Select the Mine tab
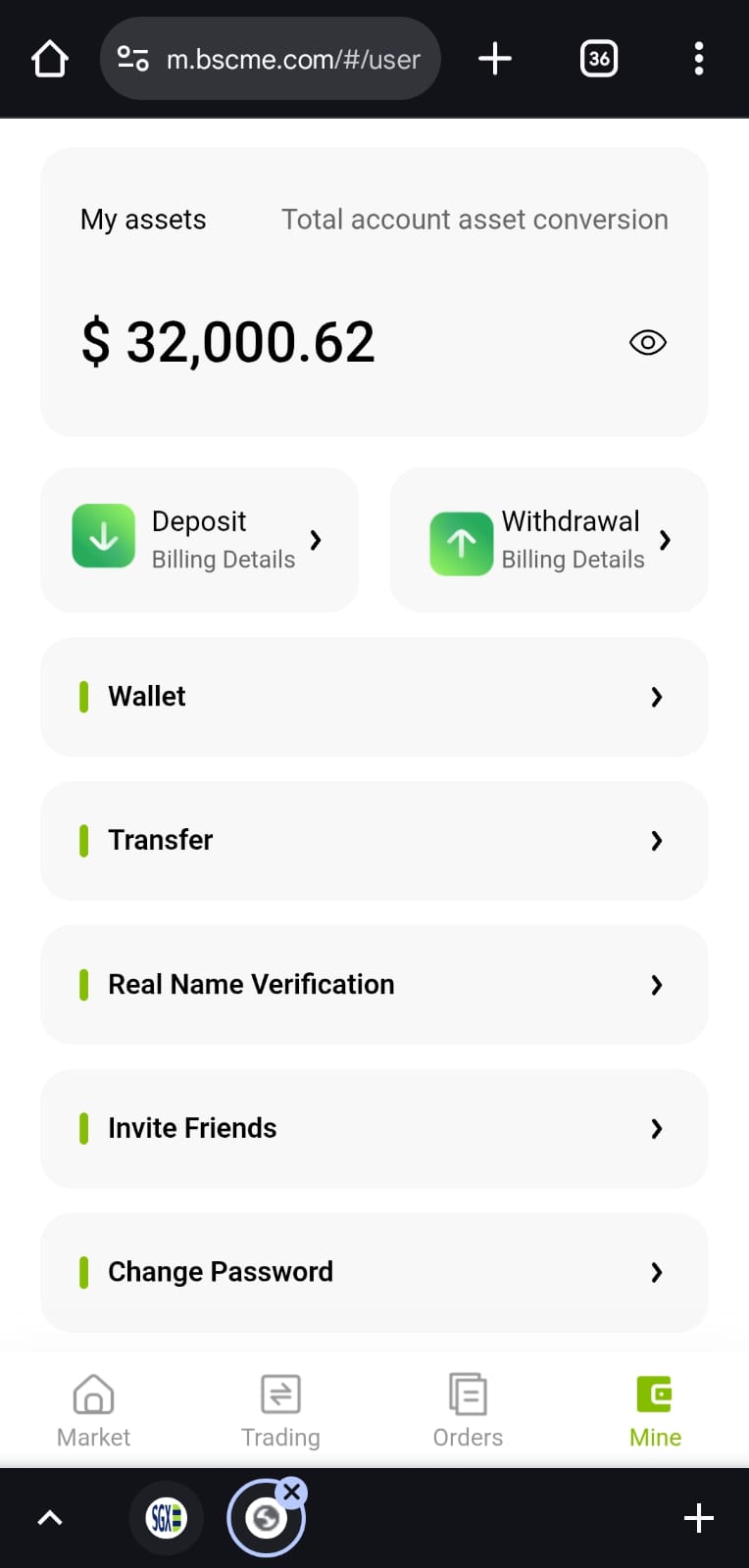Screen dimensions: 749x1568 [655, 1411]
